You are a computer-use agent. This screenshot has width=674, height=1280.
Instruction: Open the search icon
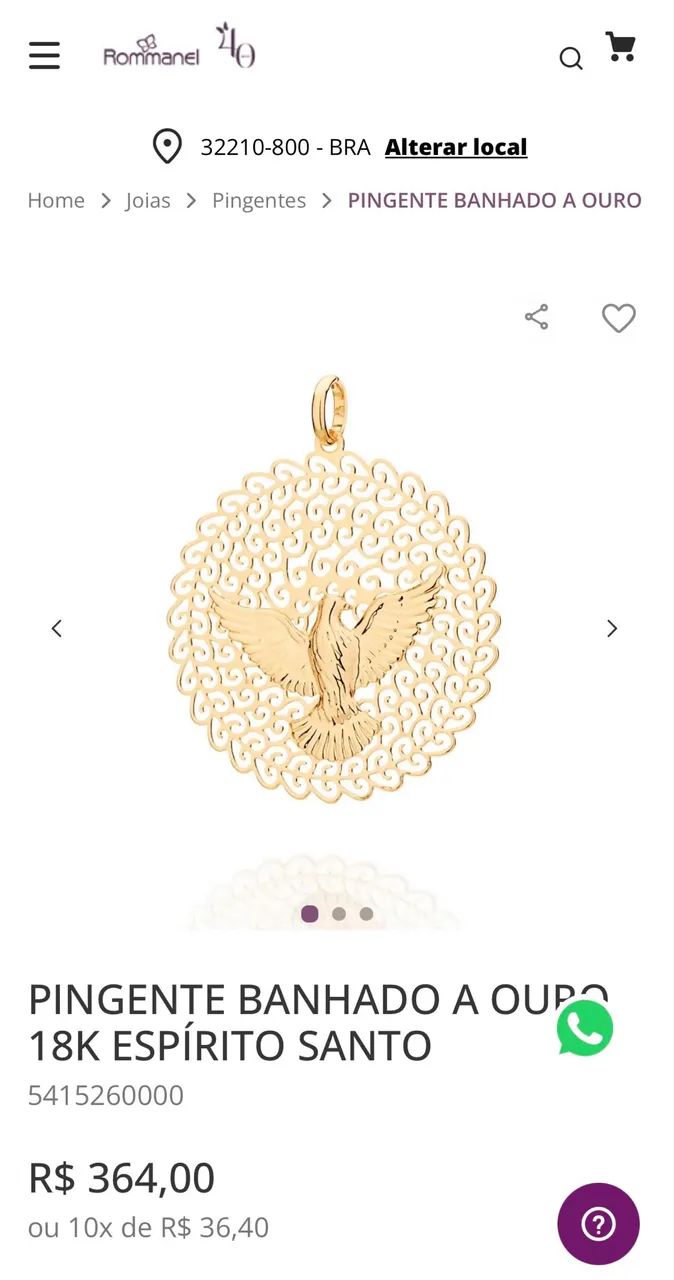(x=571, y=59)
